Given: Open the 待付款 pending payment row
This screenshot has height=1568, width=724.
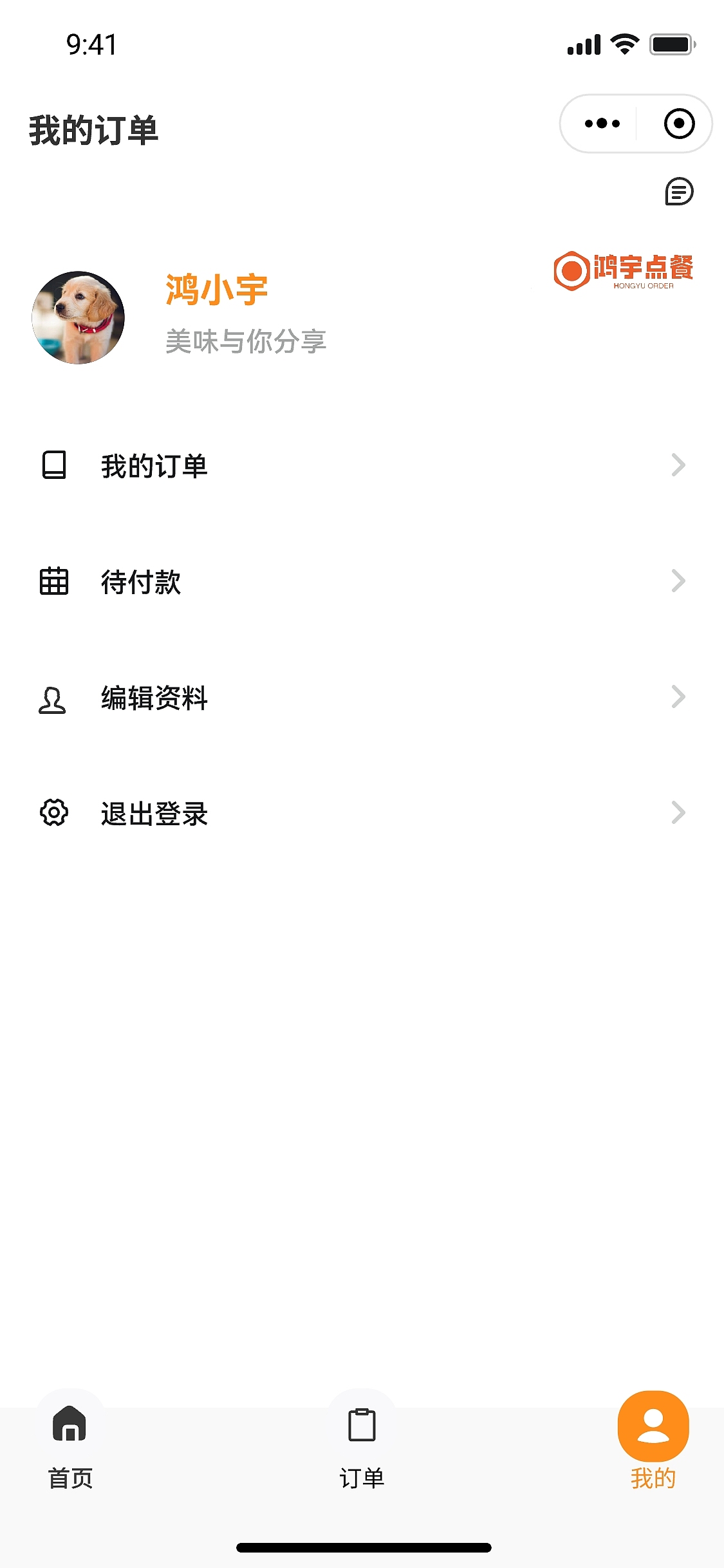Looking at the screenshot, I should pyautogui.click(x=362, y=581).
